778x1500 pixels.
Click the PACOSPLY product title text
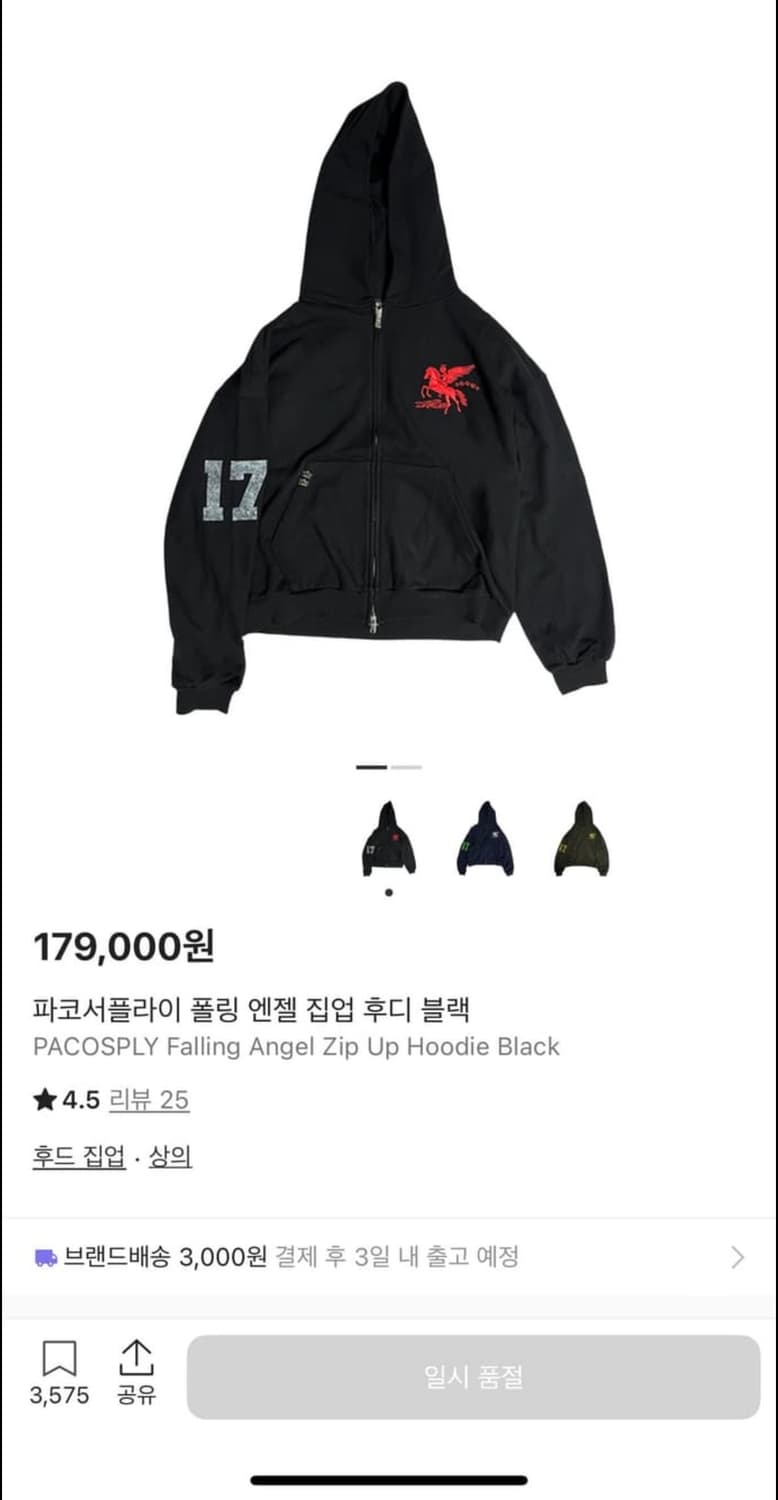[x=296, y=1046]
